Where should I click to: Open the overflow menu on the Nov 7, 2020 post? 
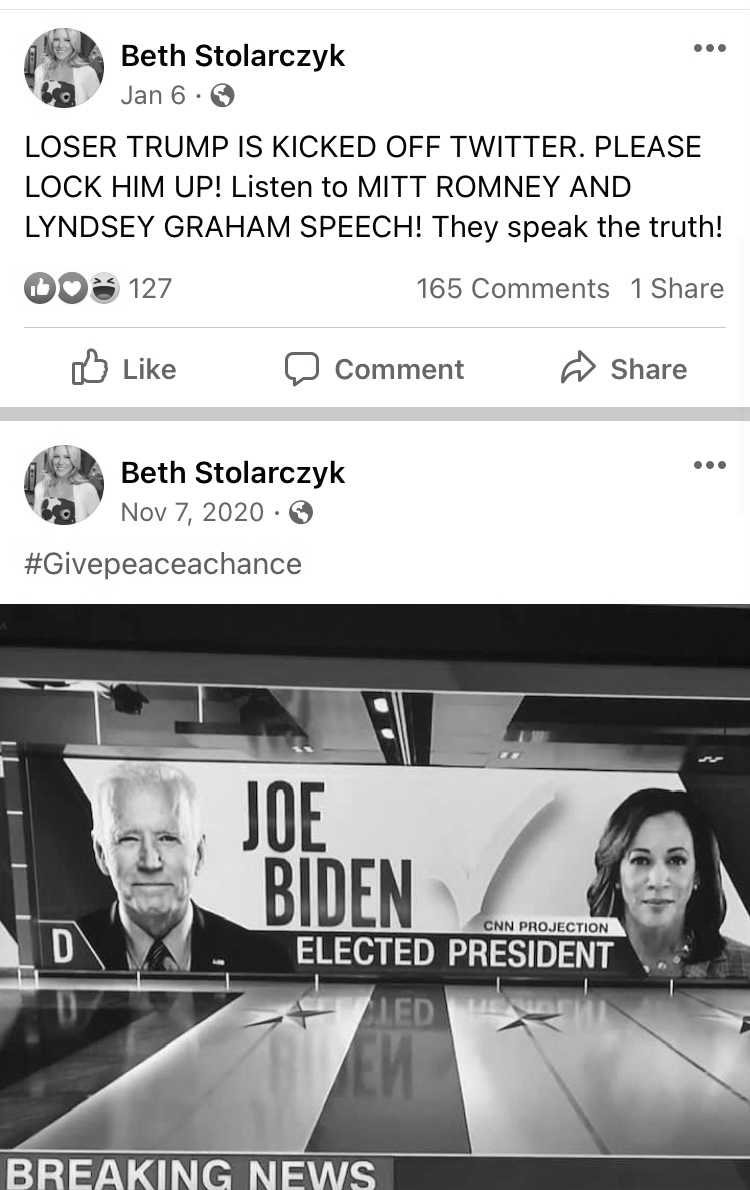tap(709, 465)
